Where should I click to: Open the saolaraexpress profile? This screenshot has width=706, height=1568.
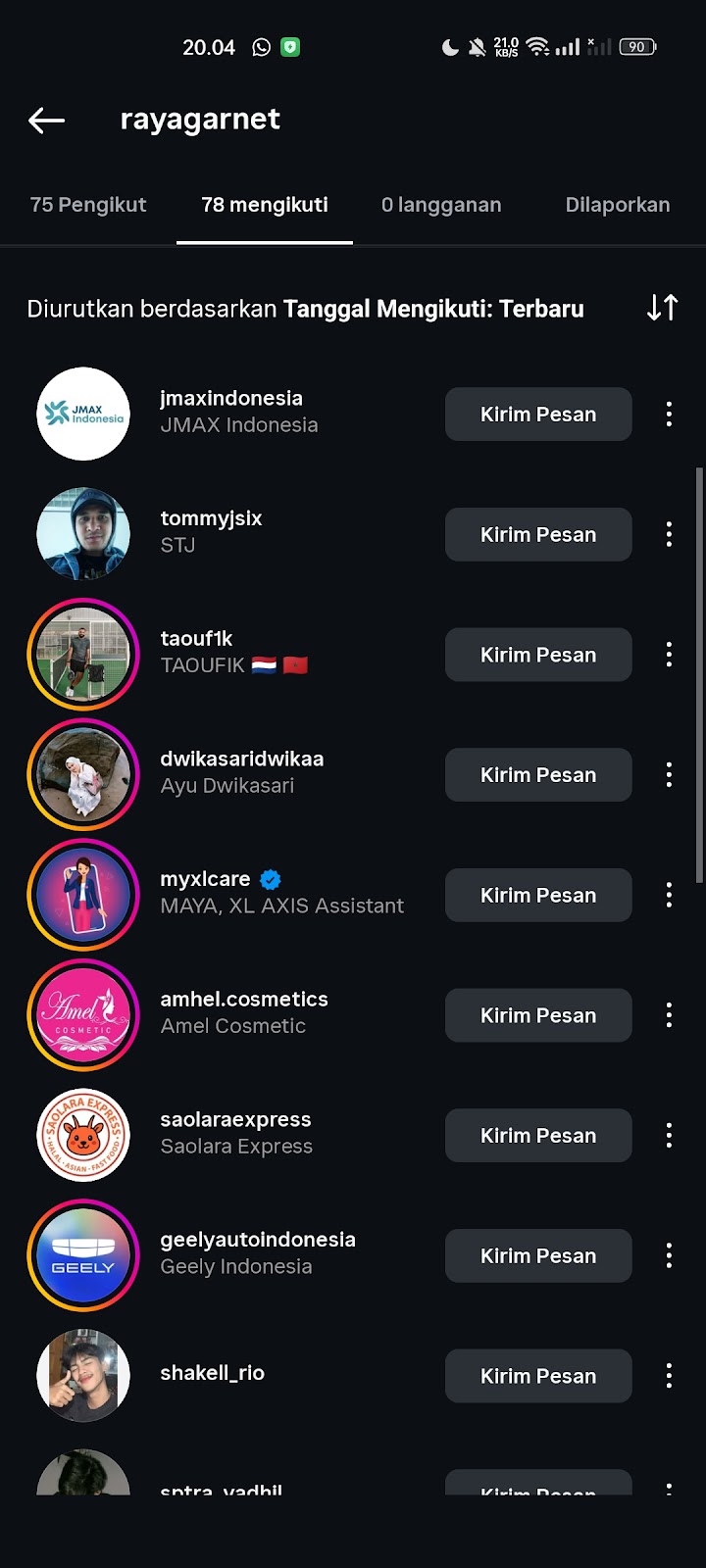[x=235, y=1120]
